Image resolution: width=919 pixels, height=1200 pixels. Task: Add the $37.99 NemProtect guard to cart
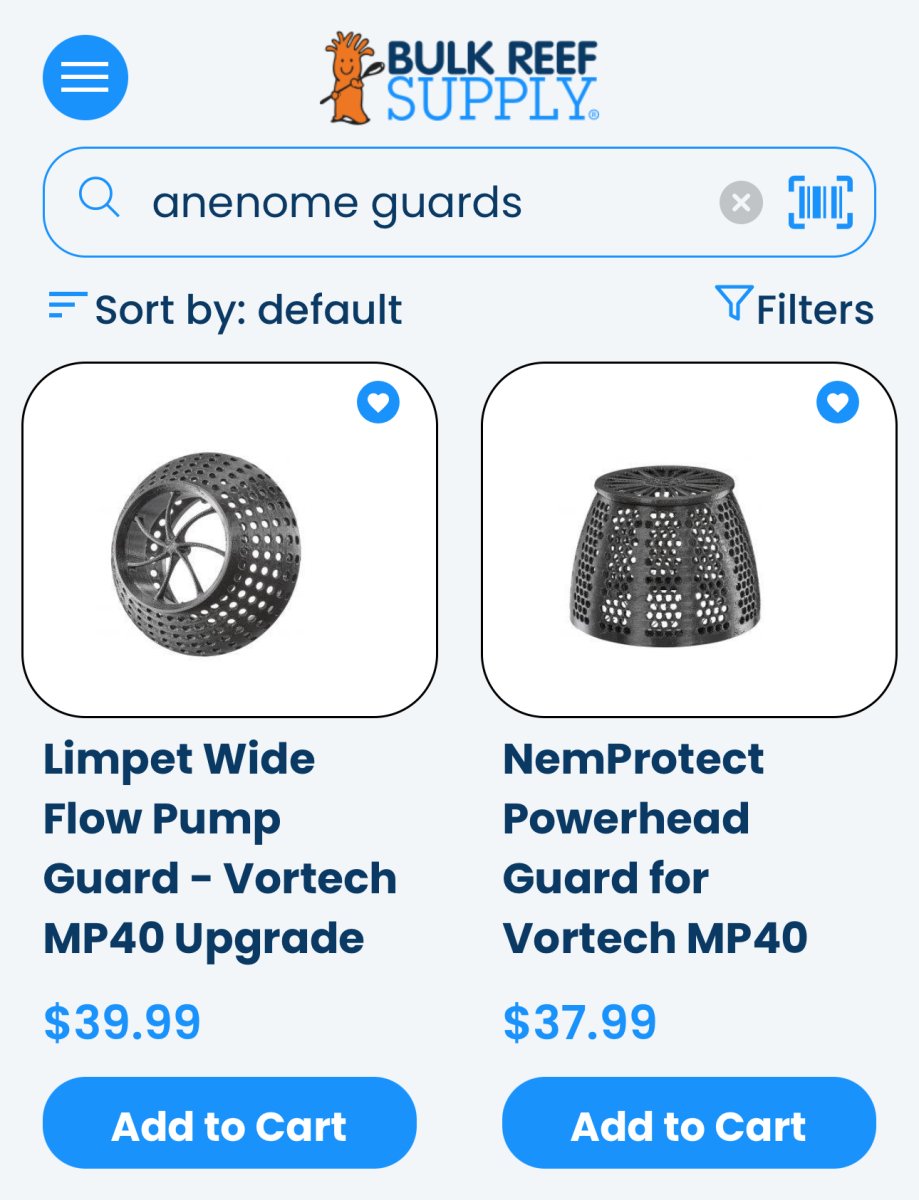[x=688, y=1125]
